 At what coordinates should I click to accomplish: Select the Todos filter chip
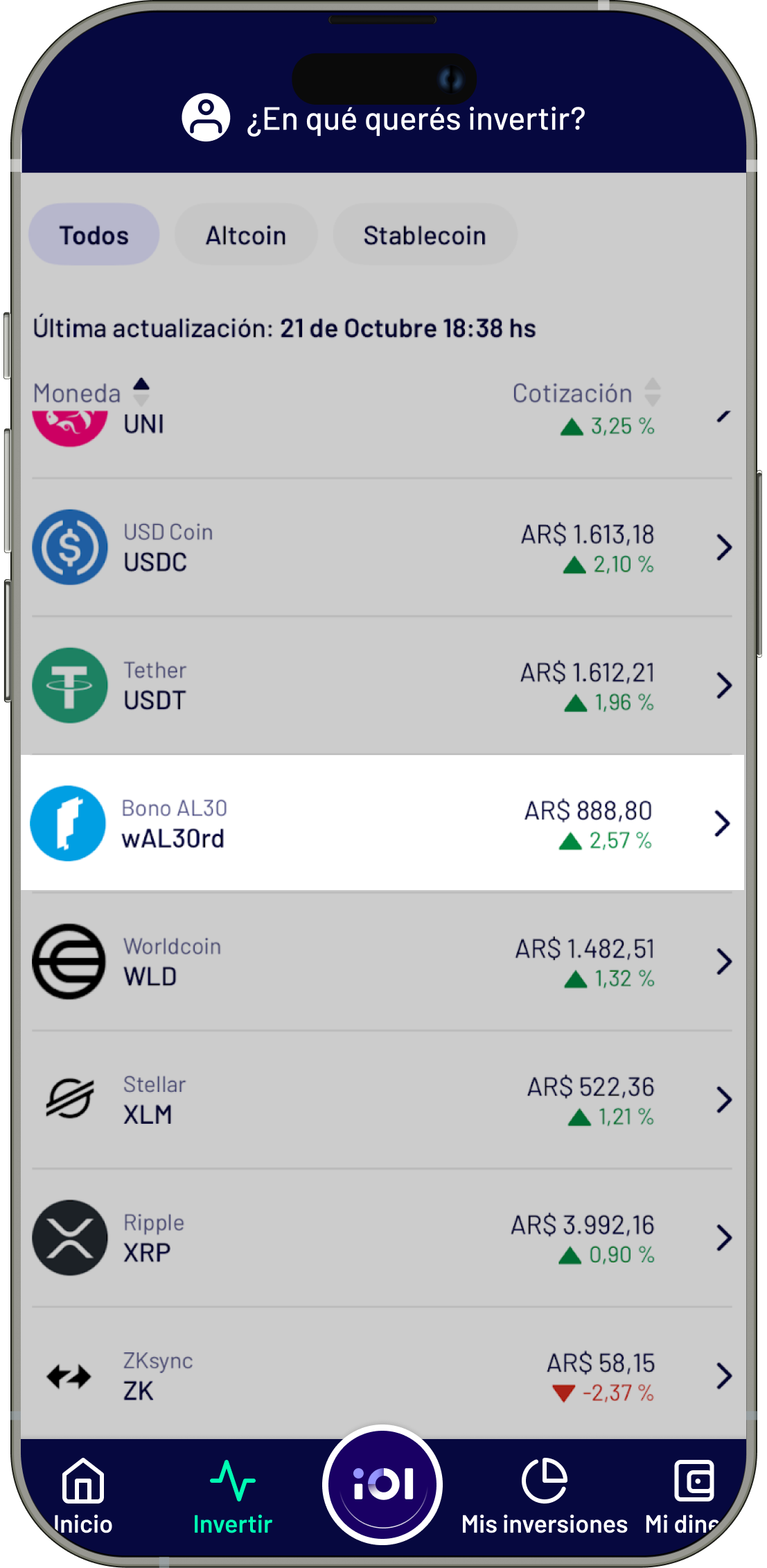tap(94, 235)
